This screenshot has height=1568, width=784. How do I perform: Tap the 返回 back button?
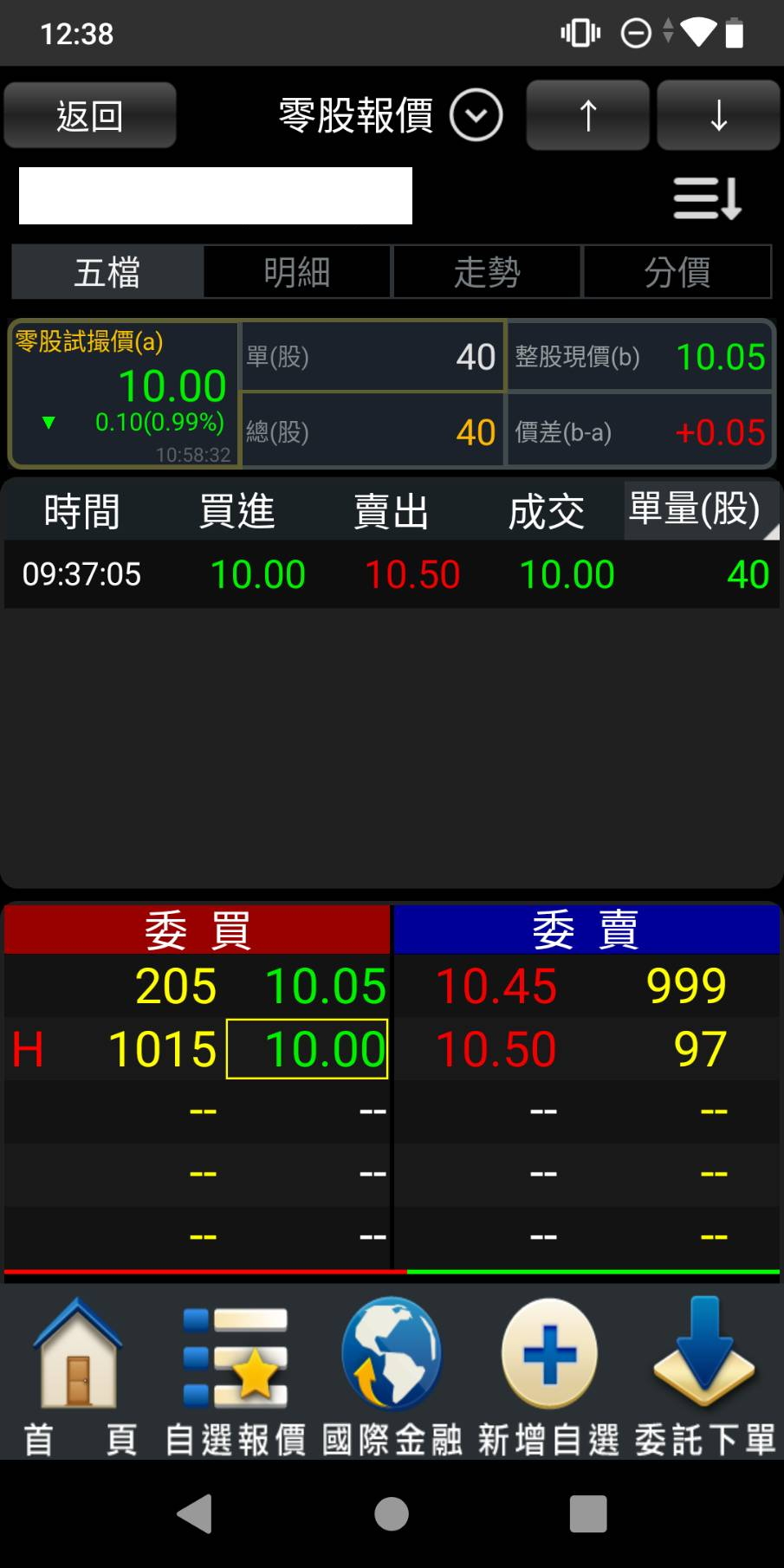click(90, 115)
